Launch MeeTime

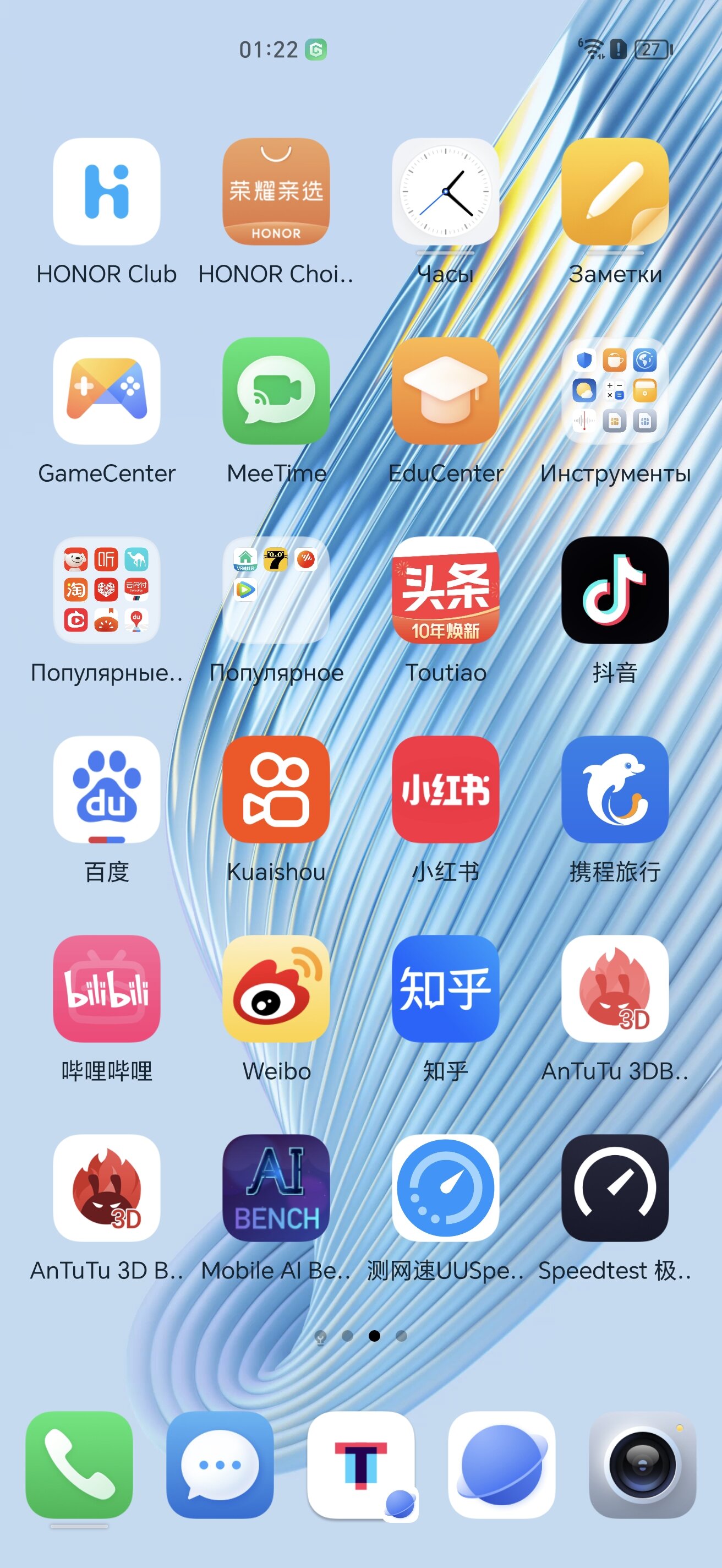[x=276, y=391]
